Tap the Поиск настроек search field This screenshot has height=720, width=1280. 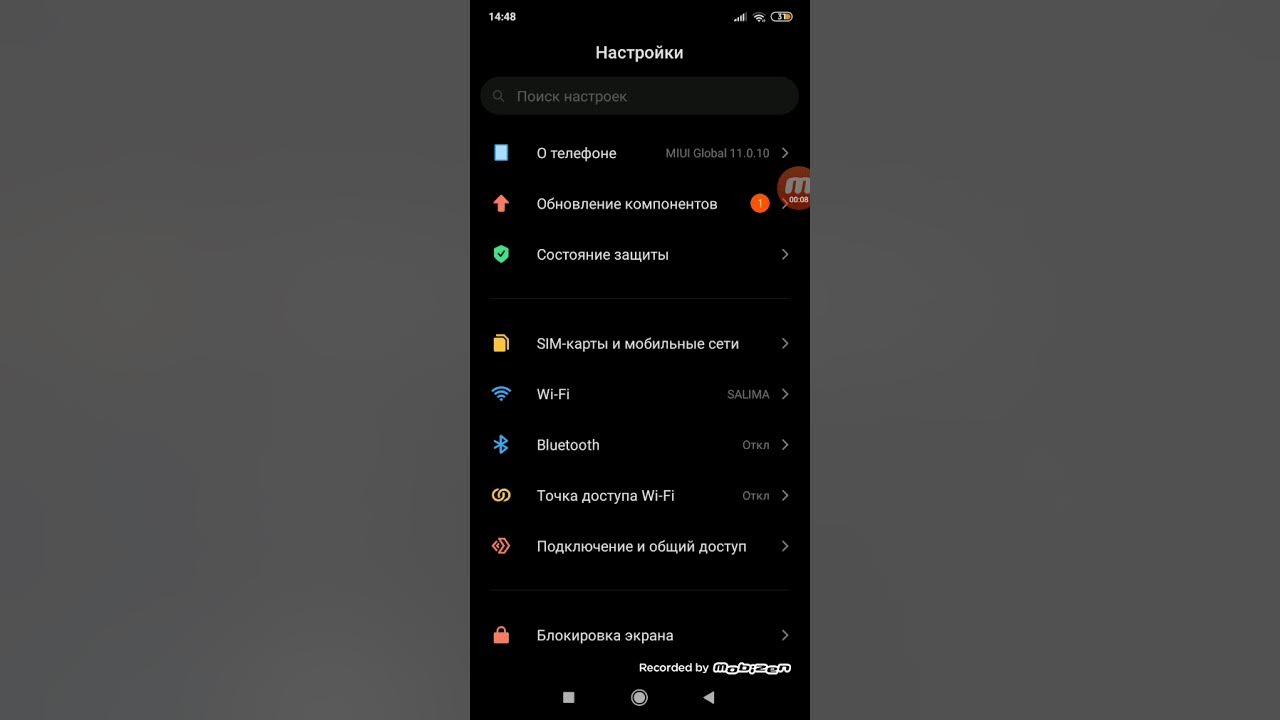(639, 97)
